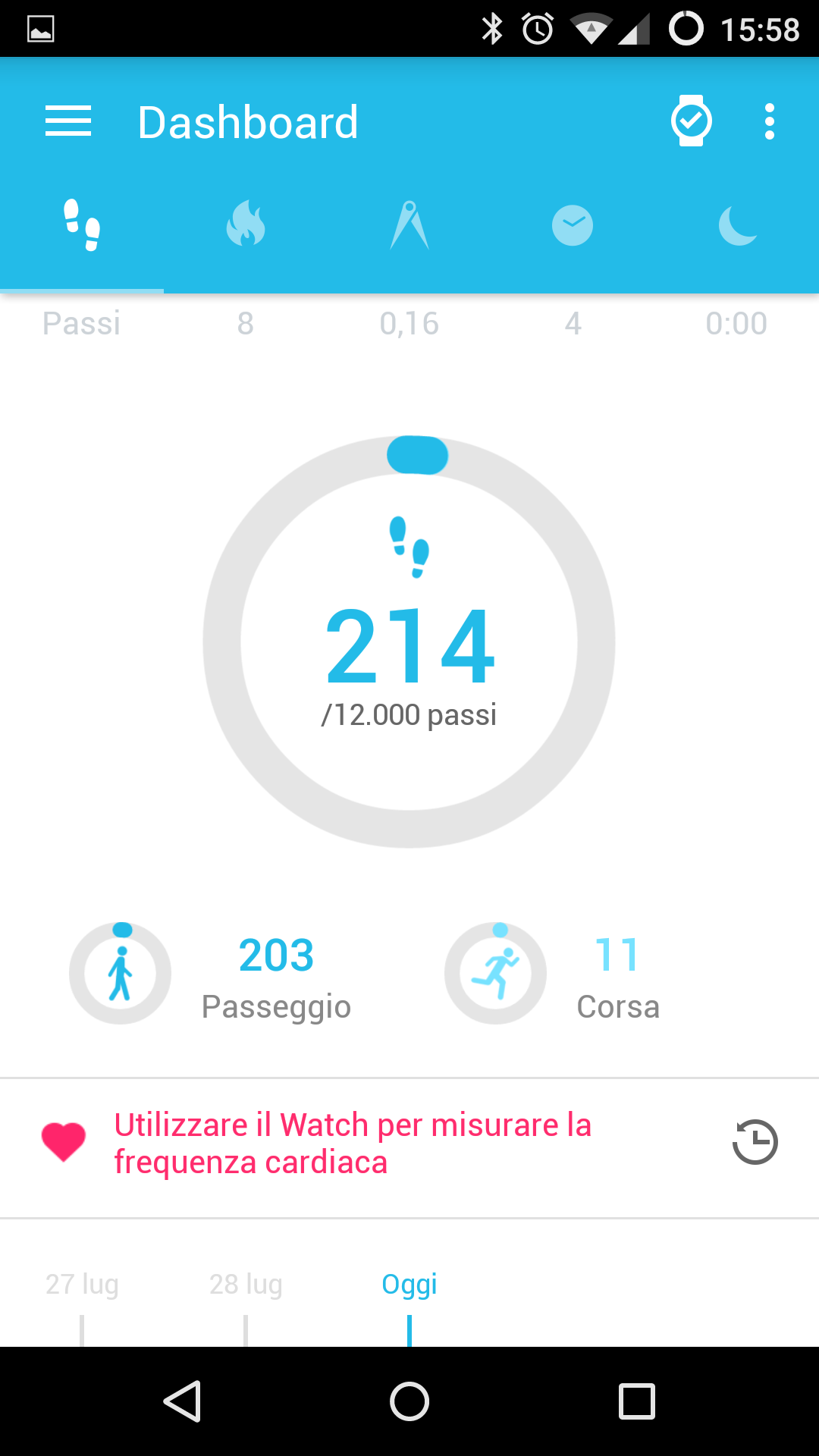This screenshot has height=1456, width=819.
Task: Open the navigation drawer menu
Action: tap(68, 121)
